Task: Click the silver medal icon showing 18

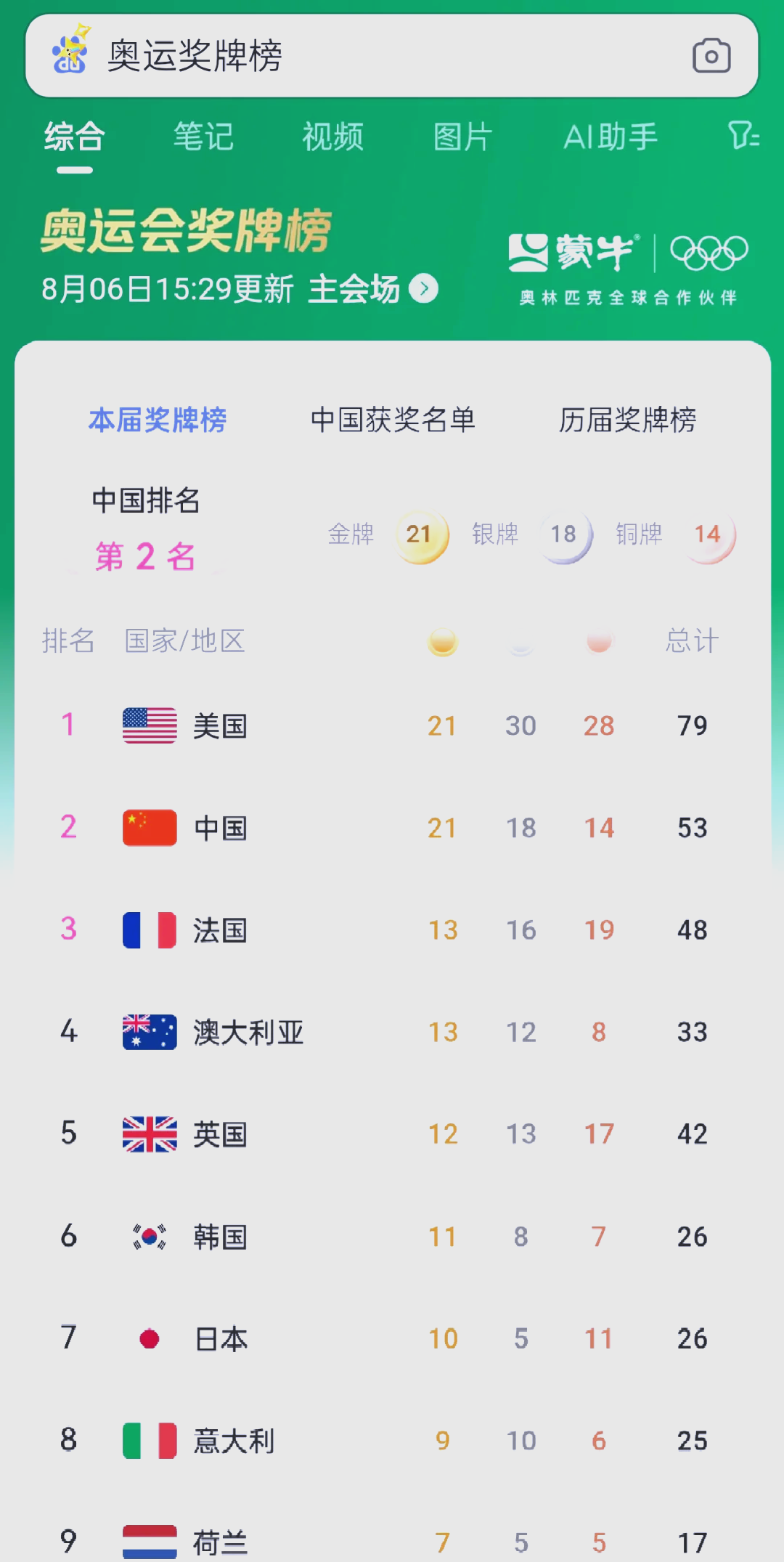Action: [x=565, y=535]
